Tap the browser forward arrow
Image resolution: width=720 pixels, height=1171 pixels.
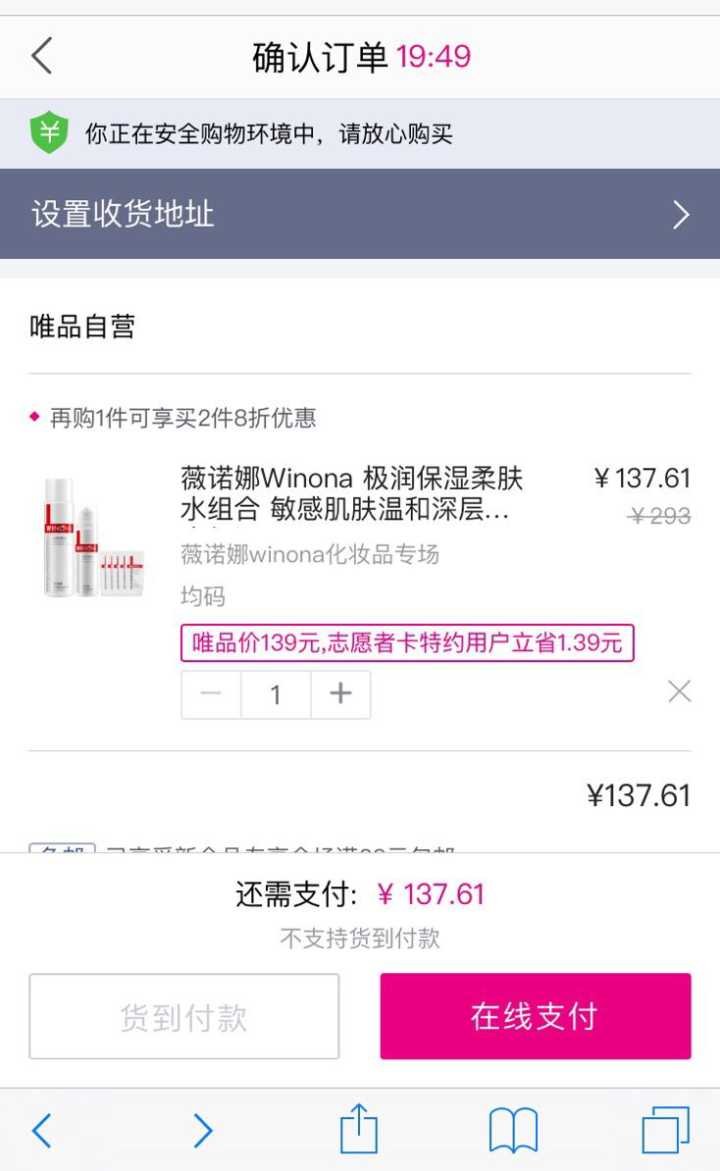click(203, 1131)
